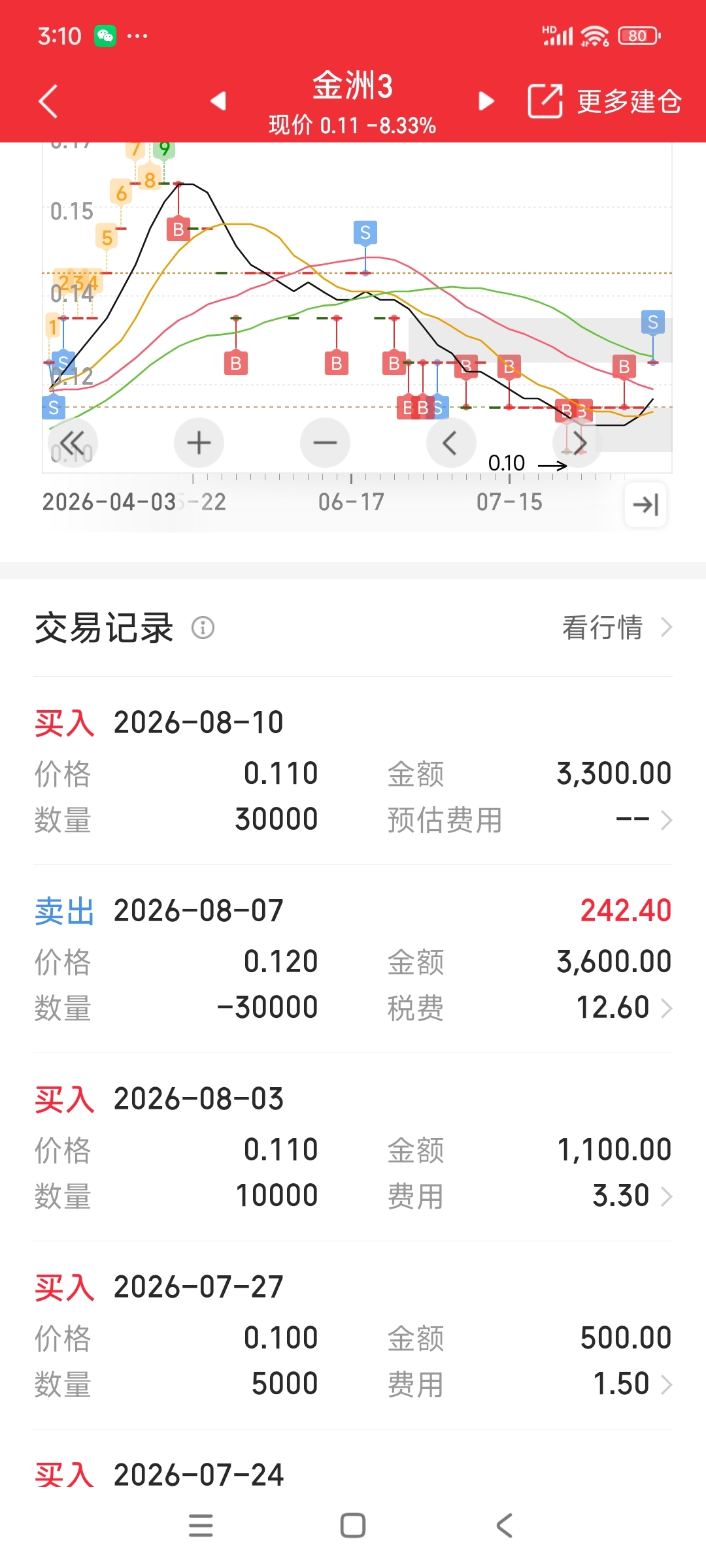Show fee details for 2026-07-27 buy
The height and width of the screenshot is (1568, 706).
[x=632, y=1384]
